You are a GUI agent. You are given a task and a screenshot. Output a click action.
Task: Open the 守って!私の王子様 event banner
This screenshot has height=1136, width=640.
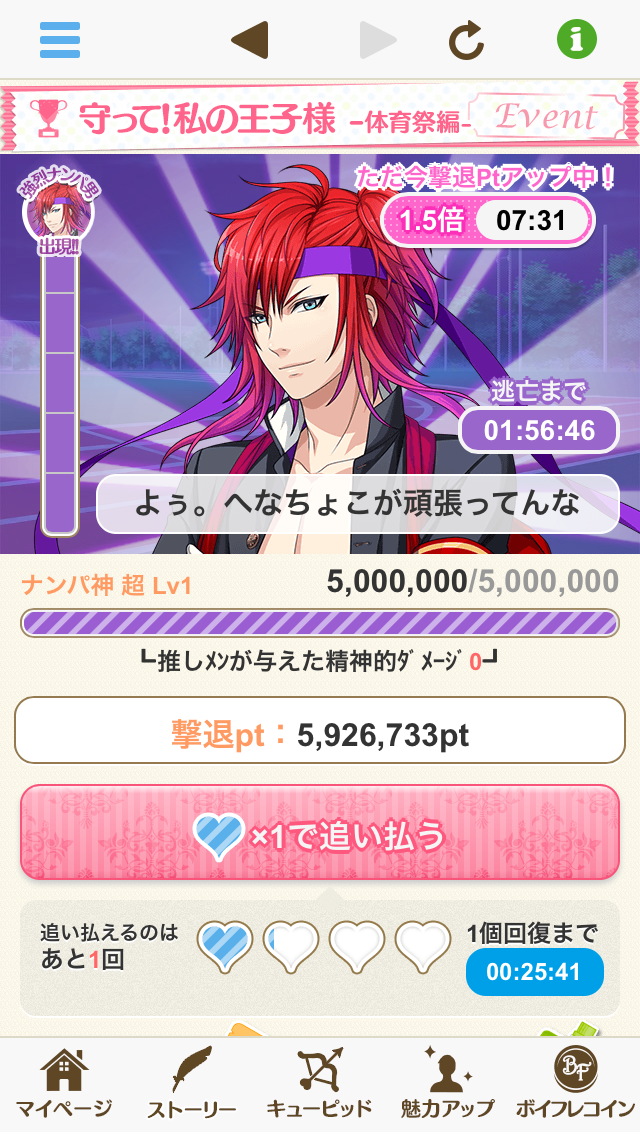(320, 118)
